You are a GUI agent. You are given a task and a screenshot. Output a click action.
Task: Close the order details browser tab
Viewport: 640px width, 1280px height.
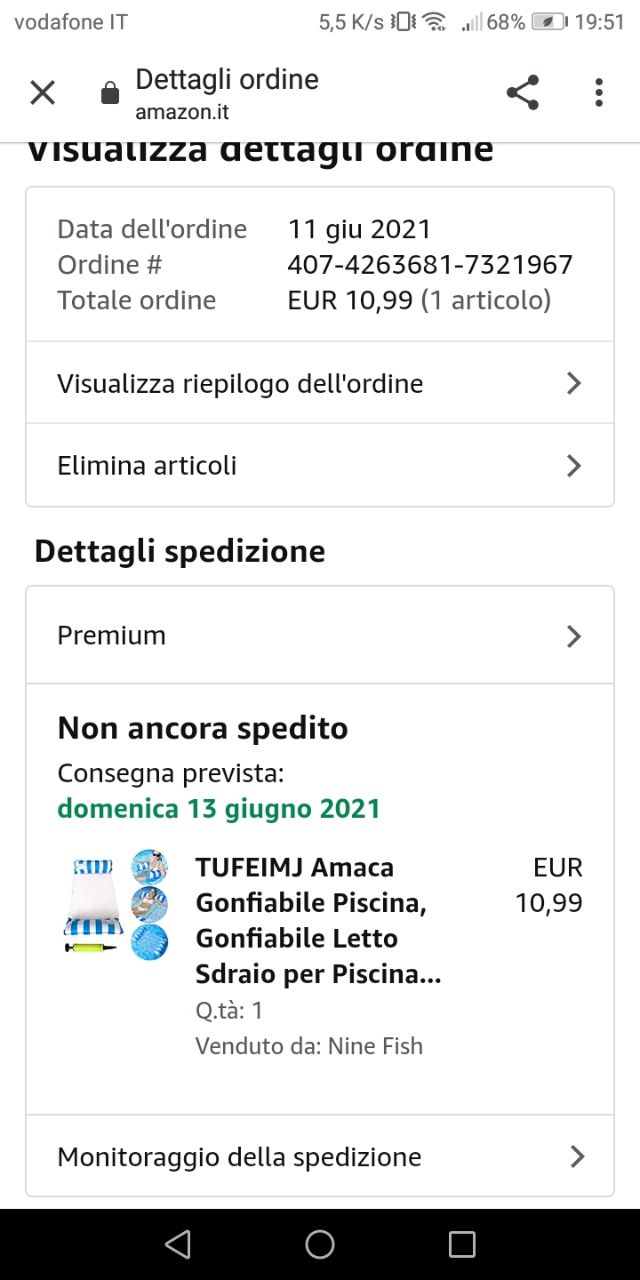click(x=42, y=93)
